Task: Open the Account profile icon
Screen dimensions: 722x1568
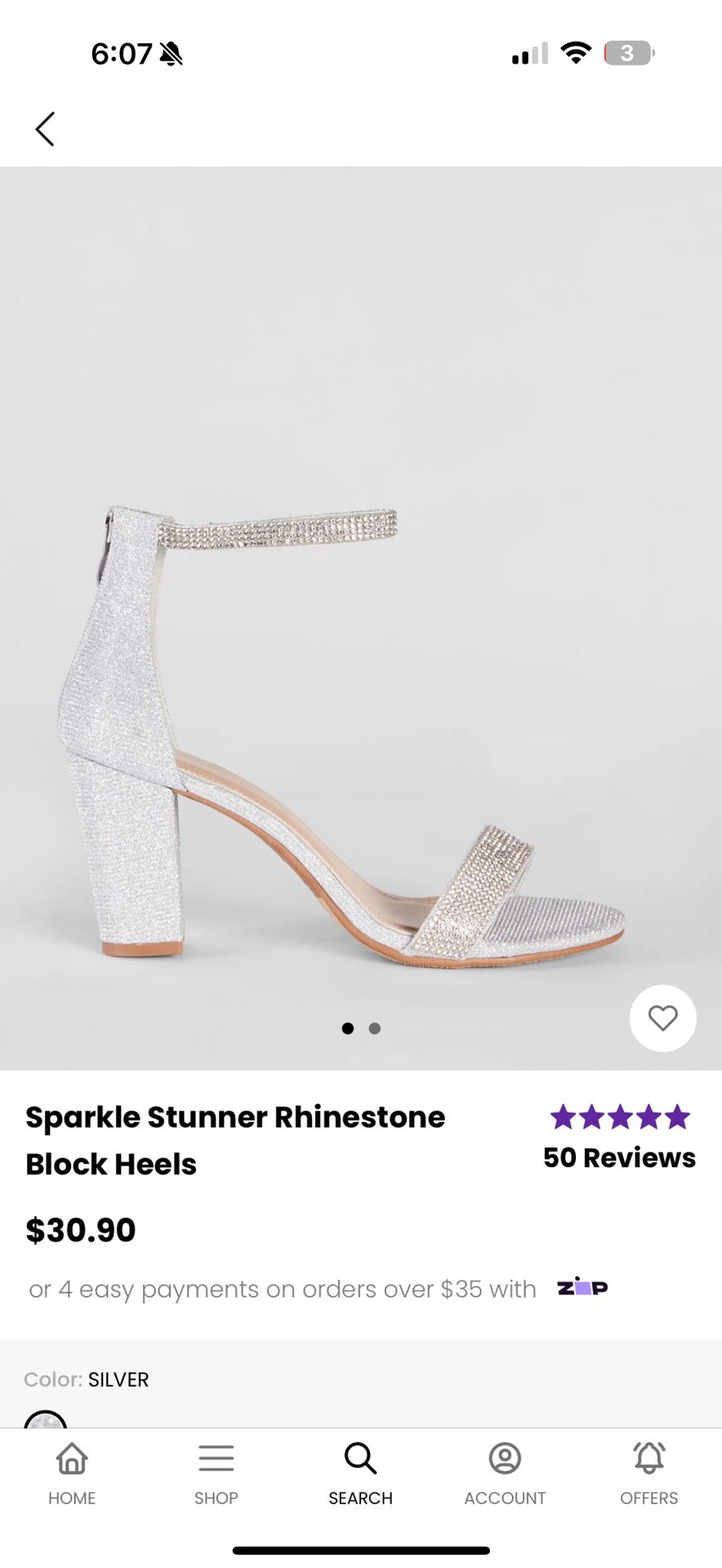Action: coord(505,1460)
